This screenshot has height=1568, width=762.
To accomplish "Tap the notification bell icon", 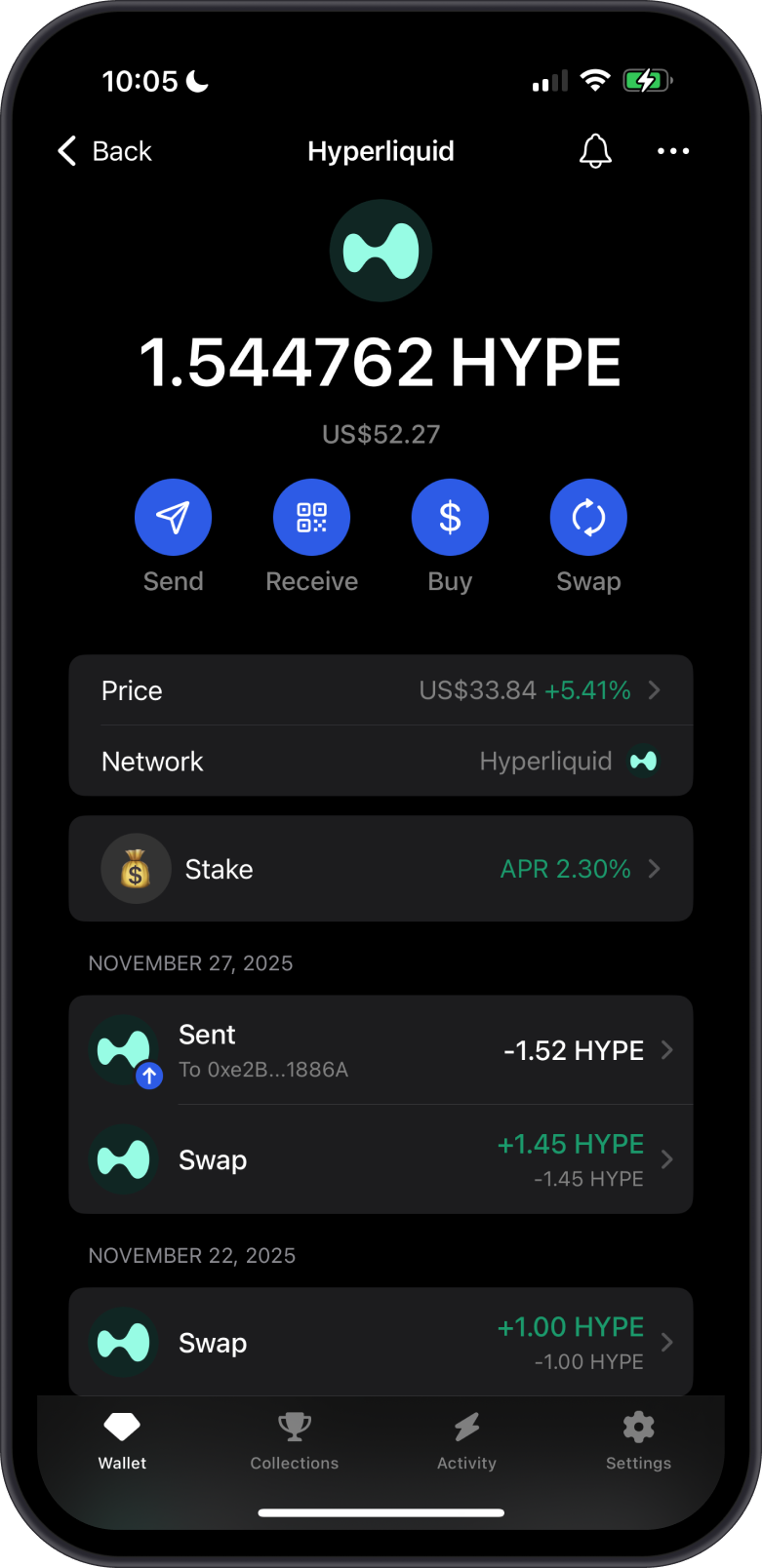I will click(x=595, y=151).
